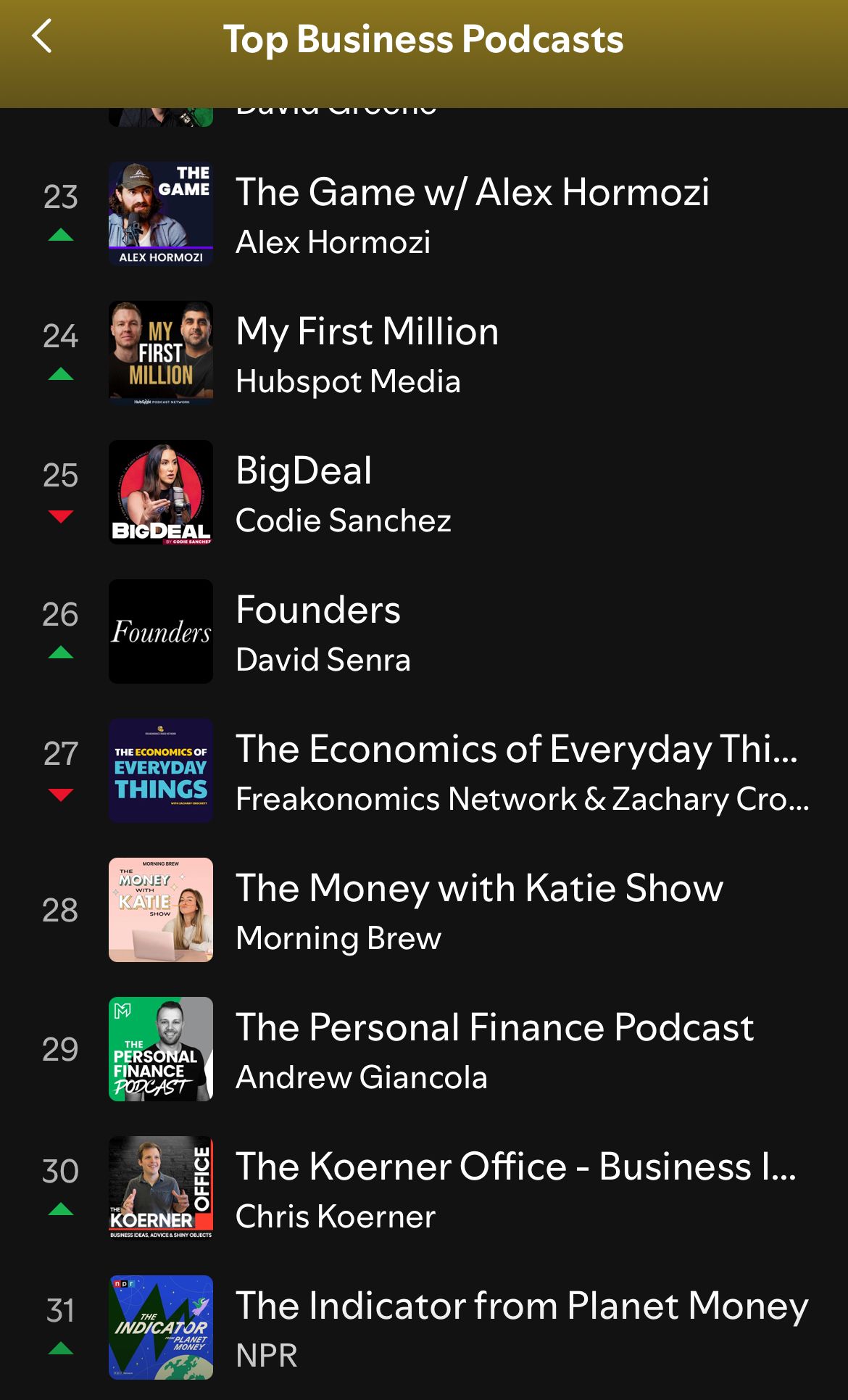The height and width of the screenshot is (1400, 848).
Task: Go back from Top Business Podcasts
Action: [x=42, y=37]
